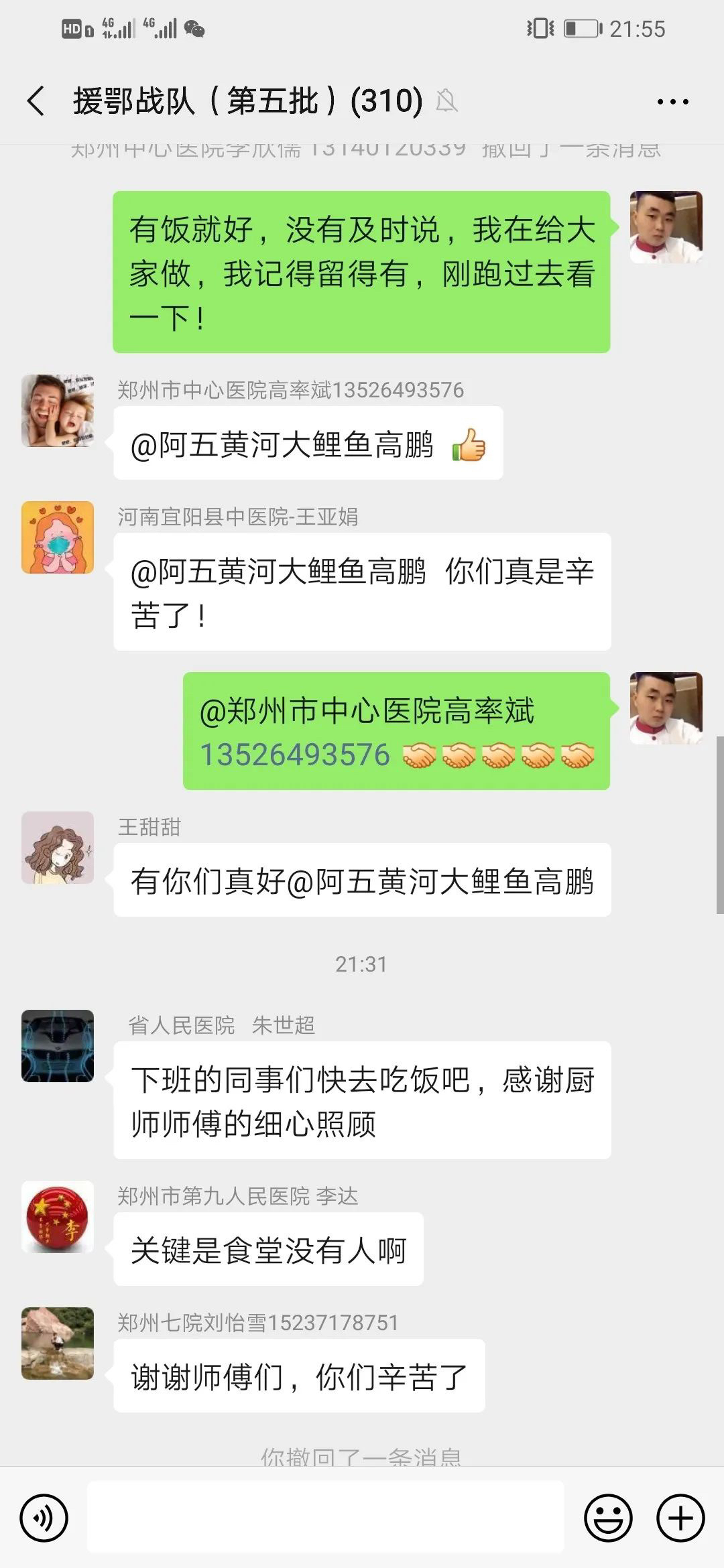Tap the message text input field
The image size is (724, 1568).
click(x=326, y=1518)
